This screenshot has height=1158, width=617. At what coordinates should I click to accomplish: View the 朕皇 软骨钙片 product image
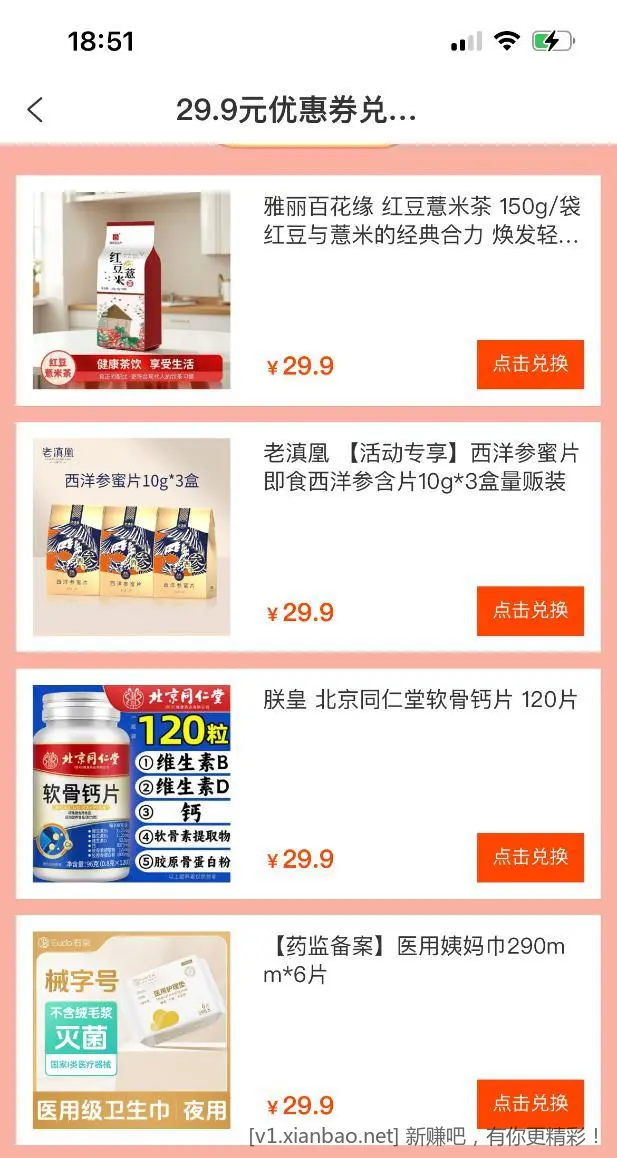pyautogui.click(x=132, y=783)
